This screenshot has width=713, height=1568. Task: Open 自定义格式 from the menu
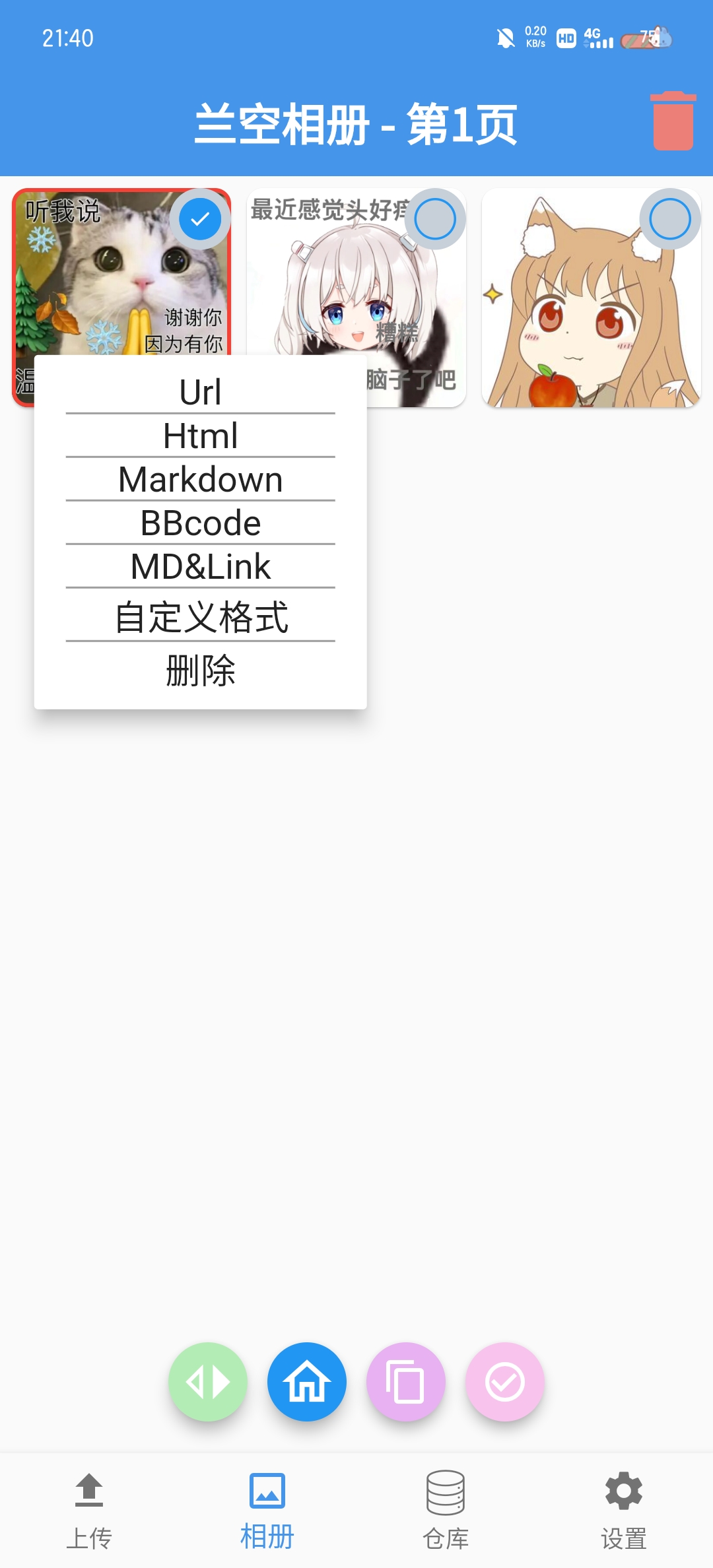201,616
